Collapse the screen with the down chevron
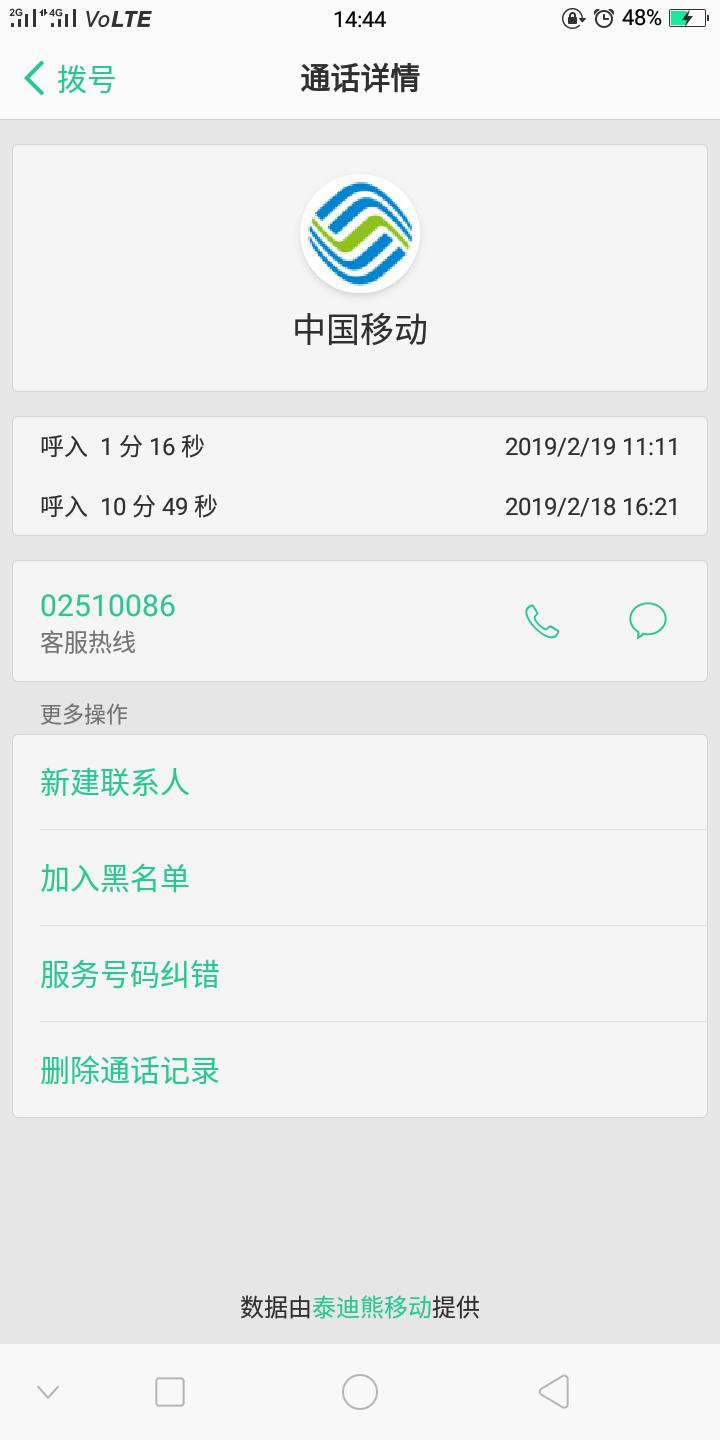Screen dimensions: 720x1440 tap(47, 1390)
